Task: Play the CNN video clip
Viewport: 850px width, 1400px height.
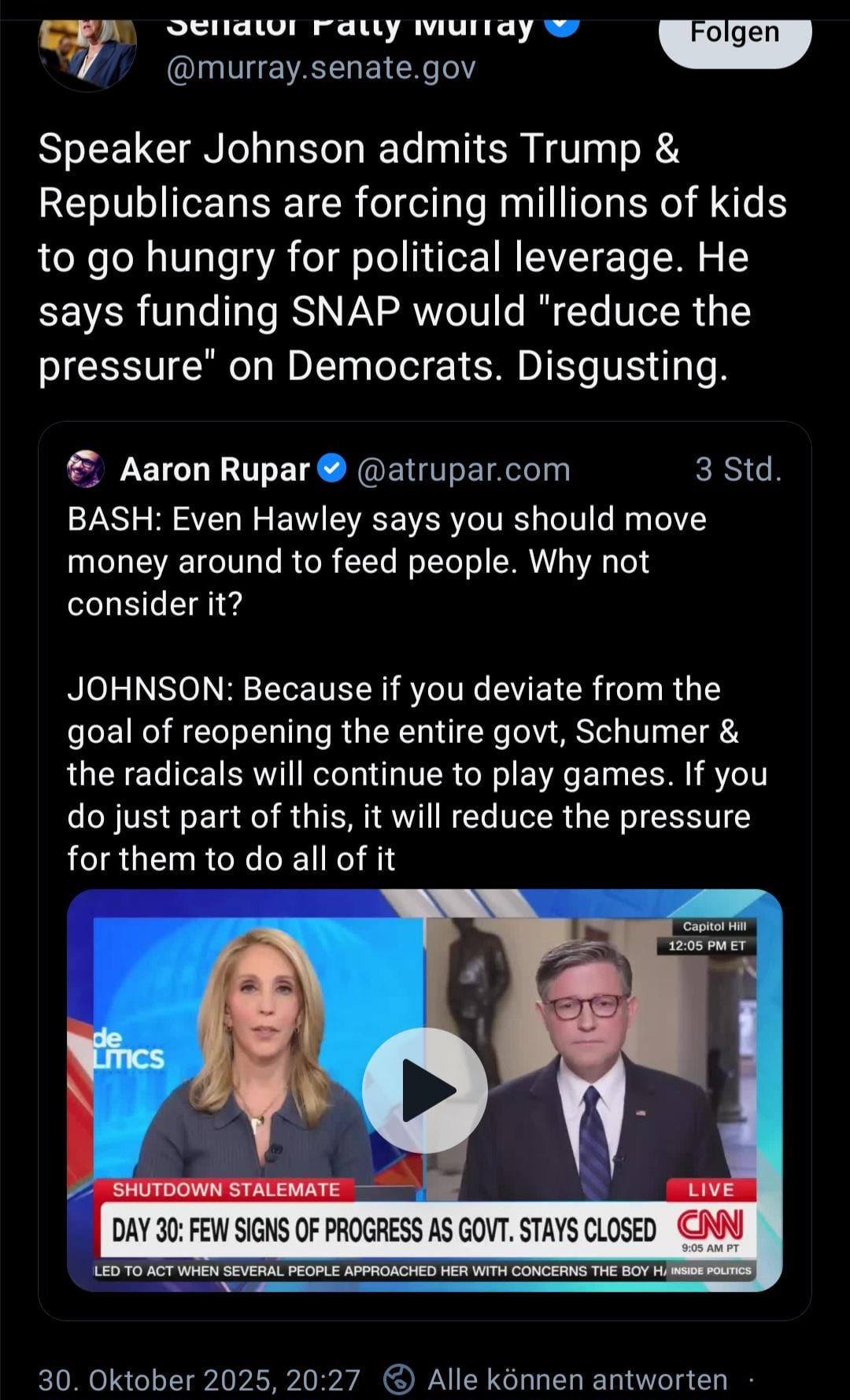Action: 425,1090
